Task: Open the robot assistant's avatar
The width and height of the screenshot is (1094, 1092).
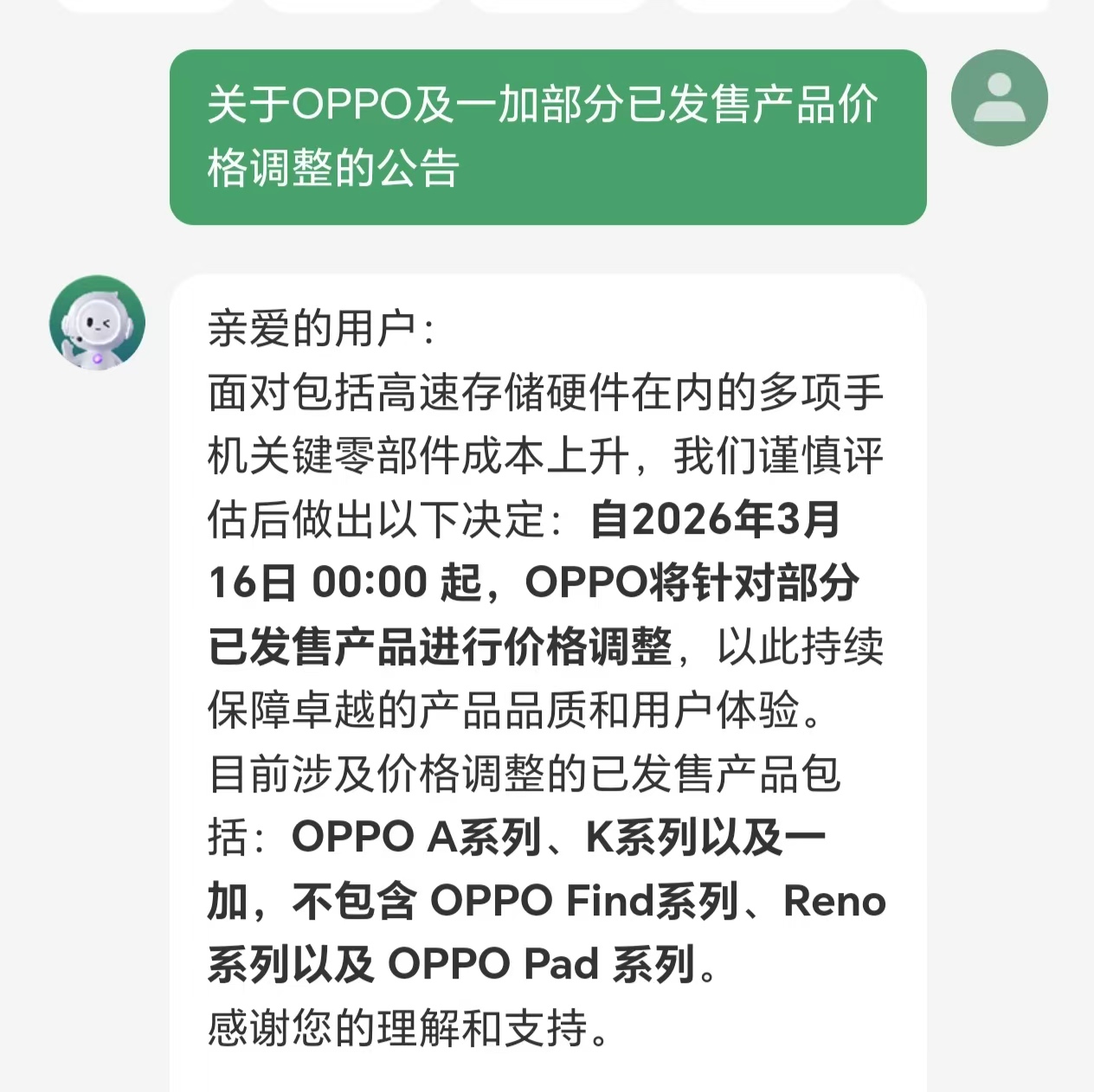Action: 97,323
